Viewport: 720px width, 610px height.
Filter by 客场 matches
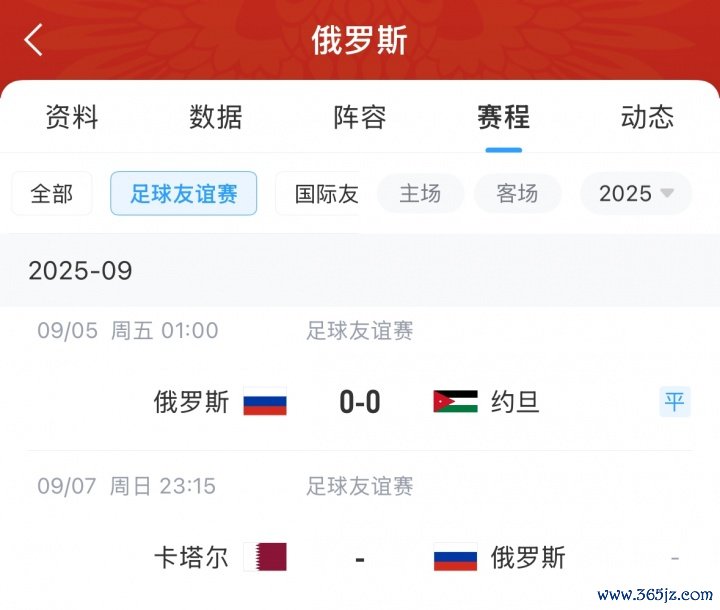click(x=517, y=194)
